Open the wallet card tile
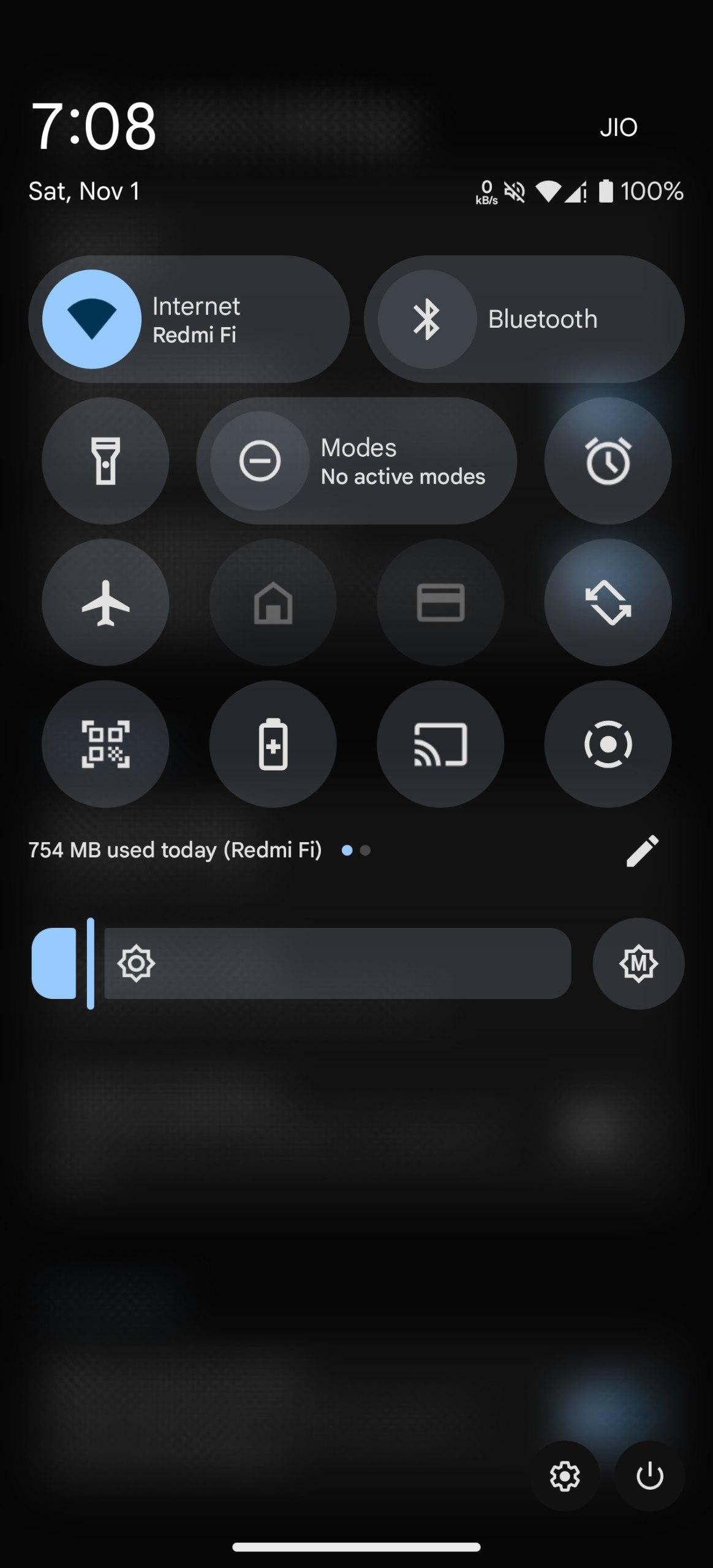The image size is (713, 1568). pos(440,603)
